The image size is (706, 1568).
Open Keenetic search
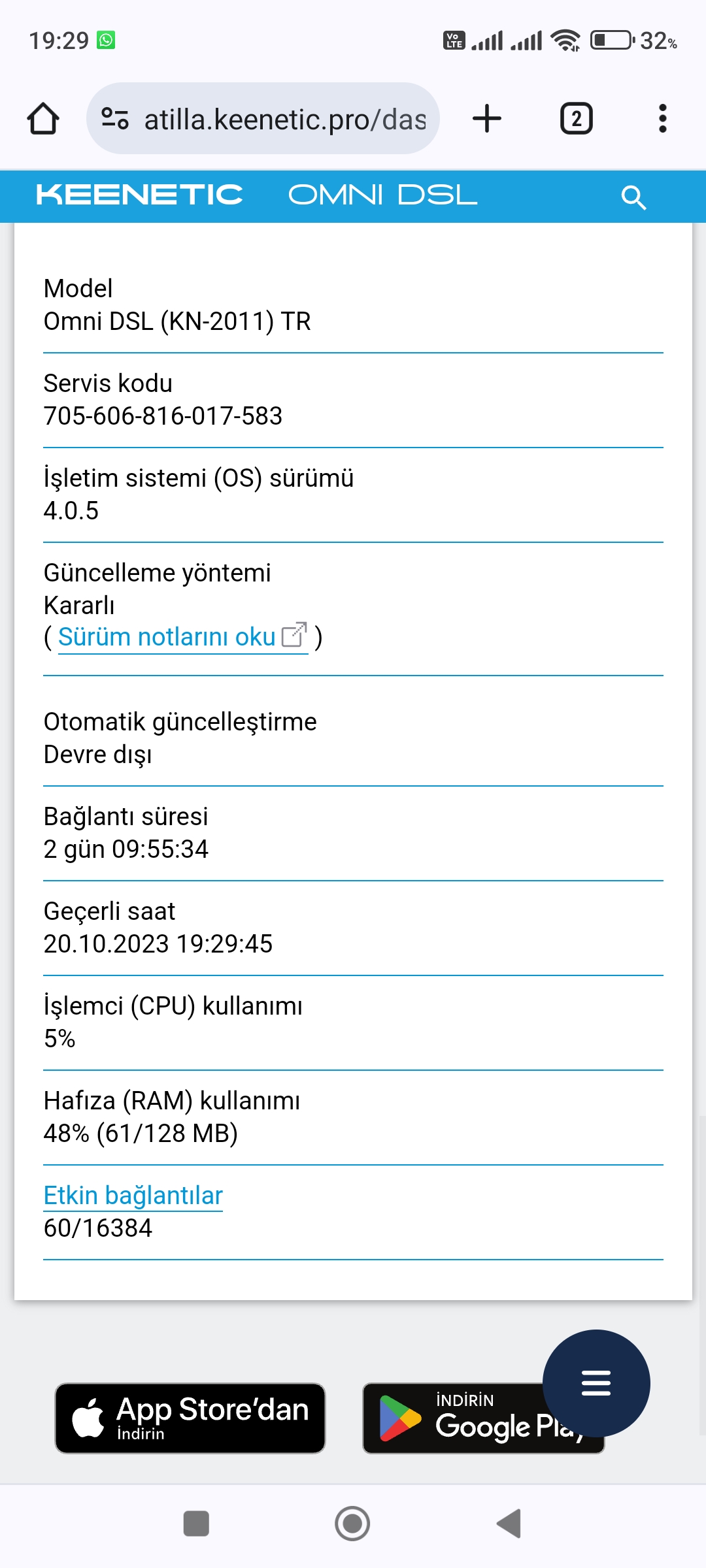pos(633,197)
